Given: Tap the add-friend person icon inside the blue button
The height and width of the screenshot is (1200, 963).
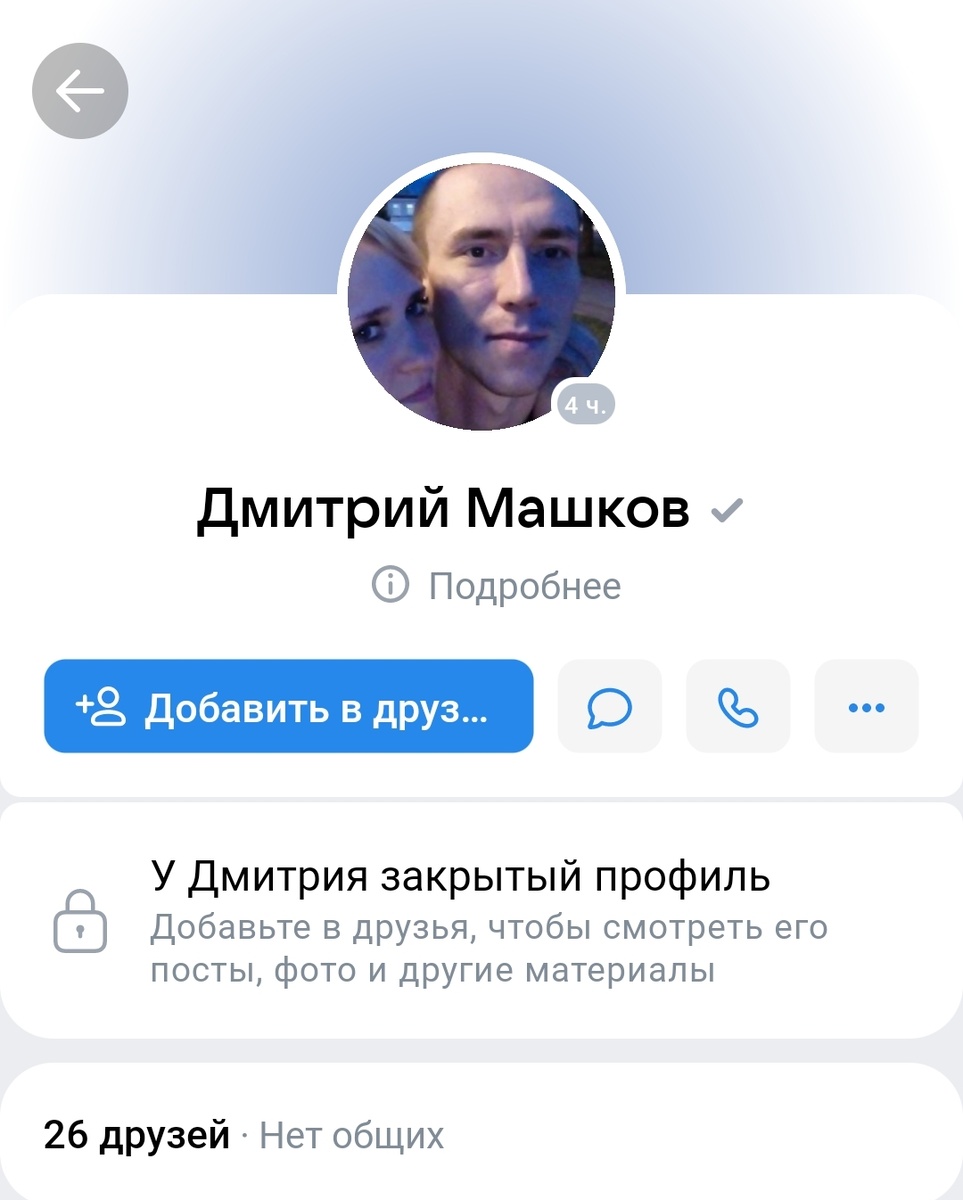Looking at the screenshot, I should (103, 707).
